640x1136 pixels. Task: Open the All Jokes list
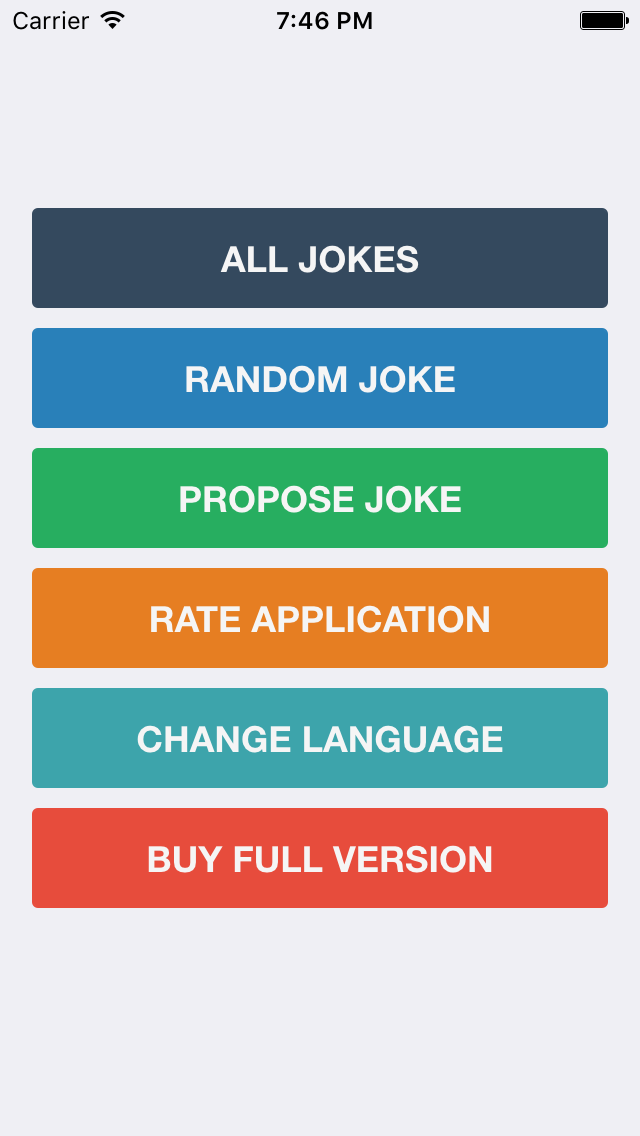(x=320, y=258)
